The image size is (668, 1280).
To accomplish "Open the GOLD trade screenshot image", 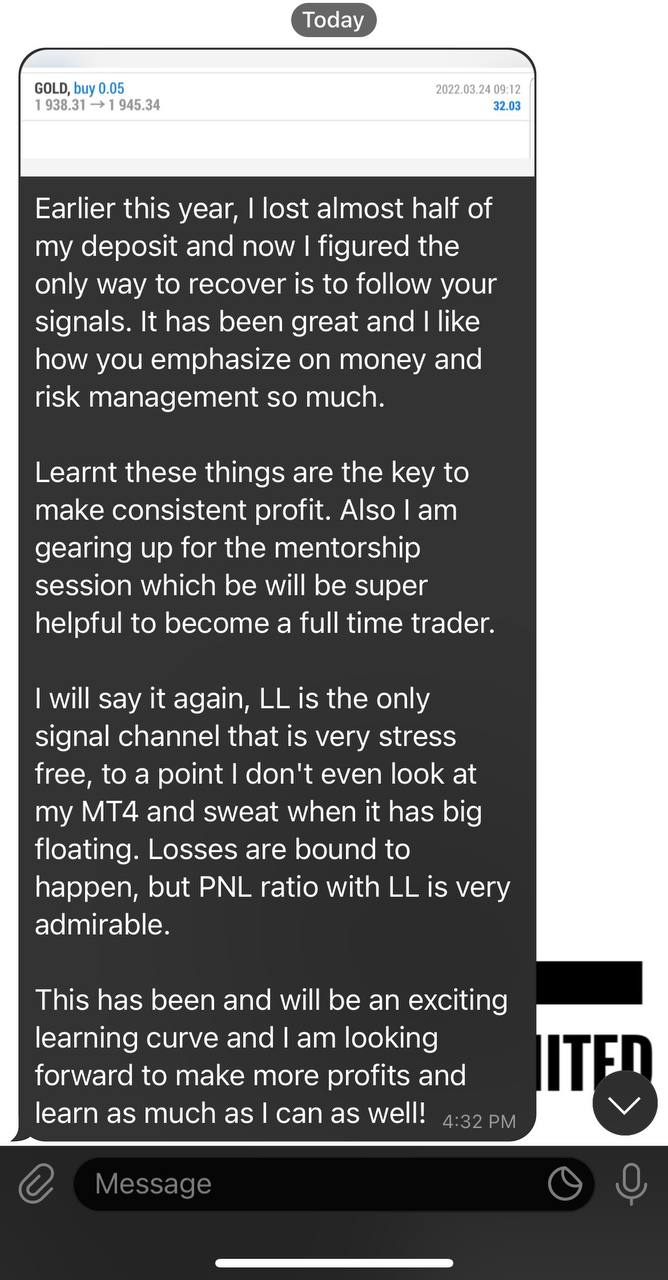I will coord(277,113).
